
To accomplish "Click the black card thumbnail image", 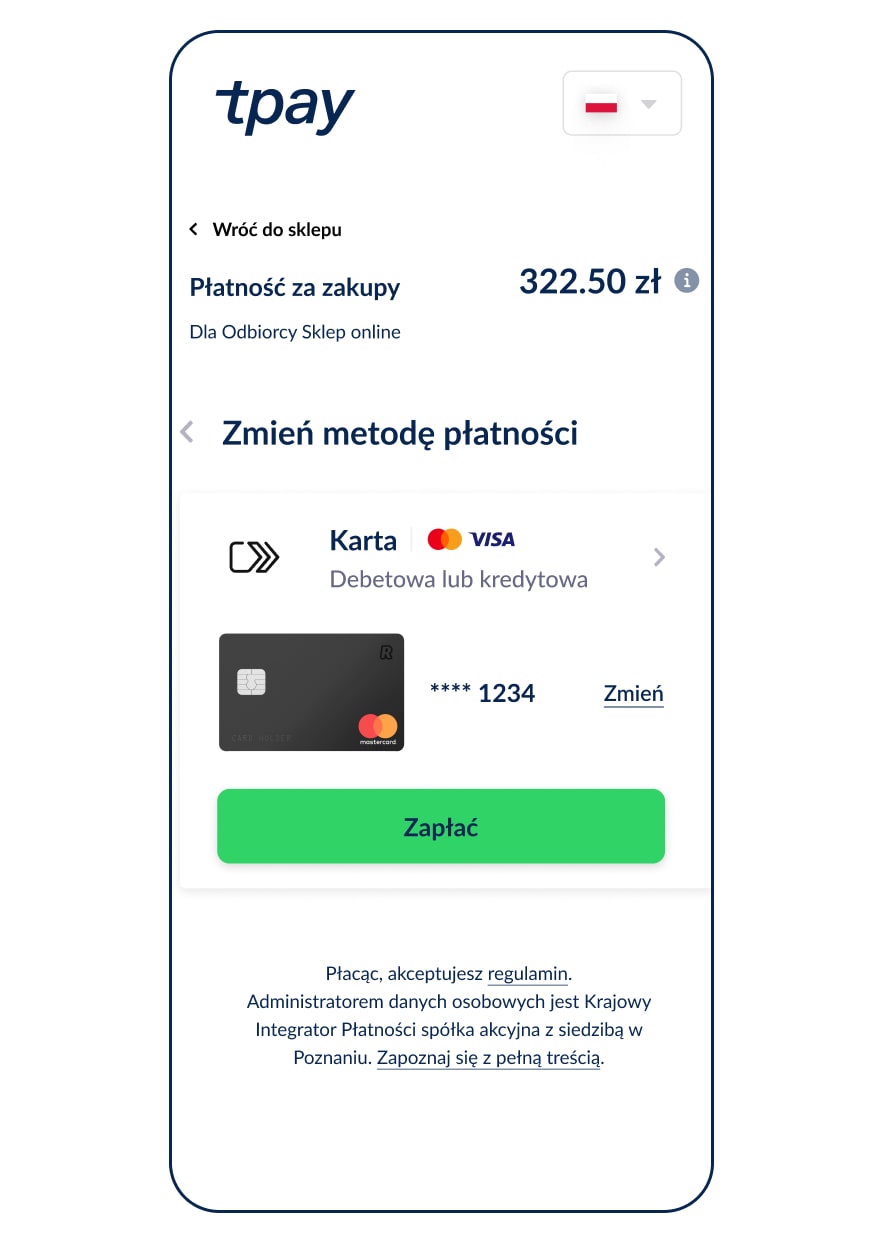I will tap(311, 692).
